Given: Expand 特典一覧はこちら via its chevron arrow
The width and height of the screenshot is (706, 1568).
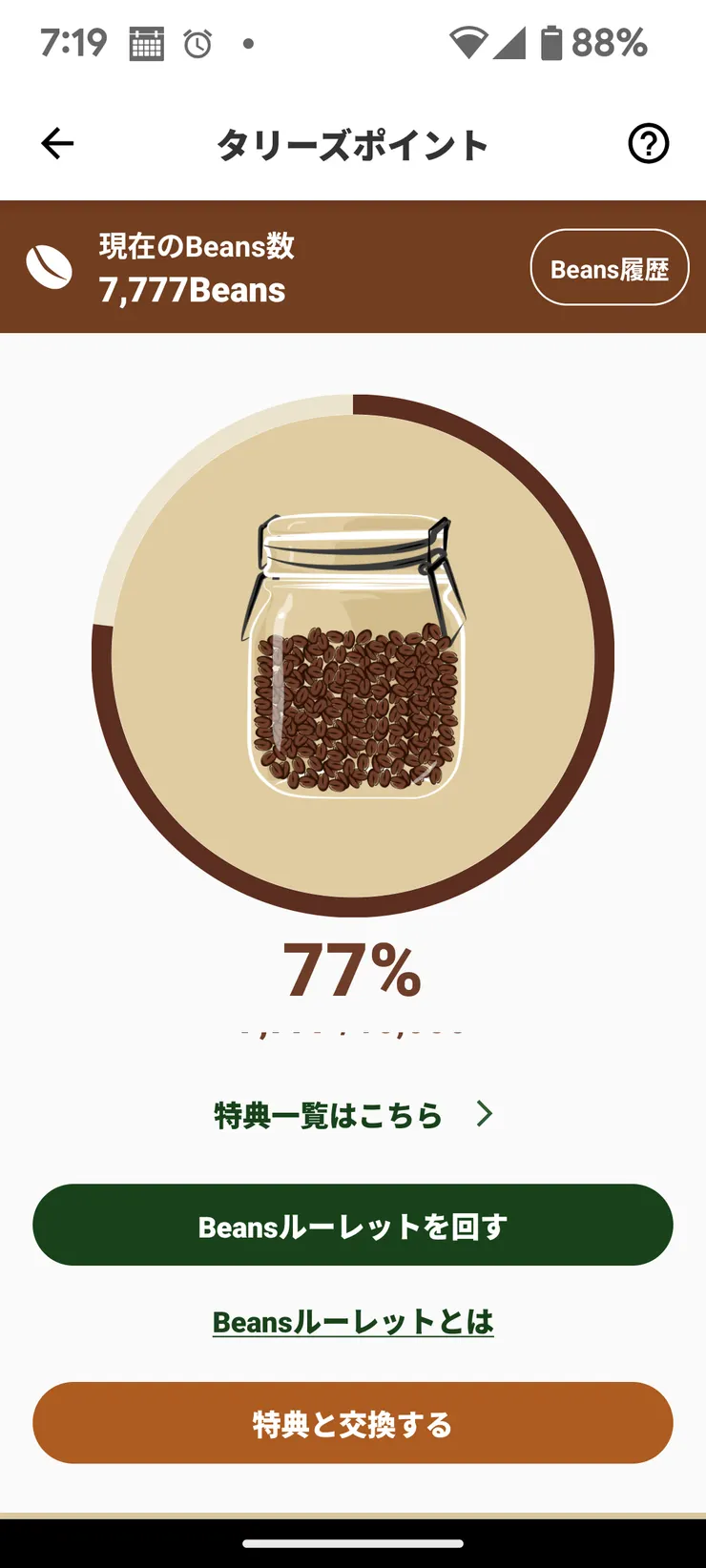Looking at the screenshot, I should (486, 1113).
